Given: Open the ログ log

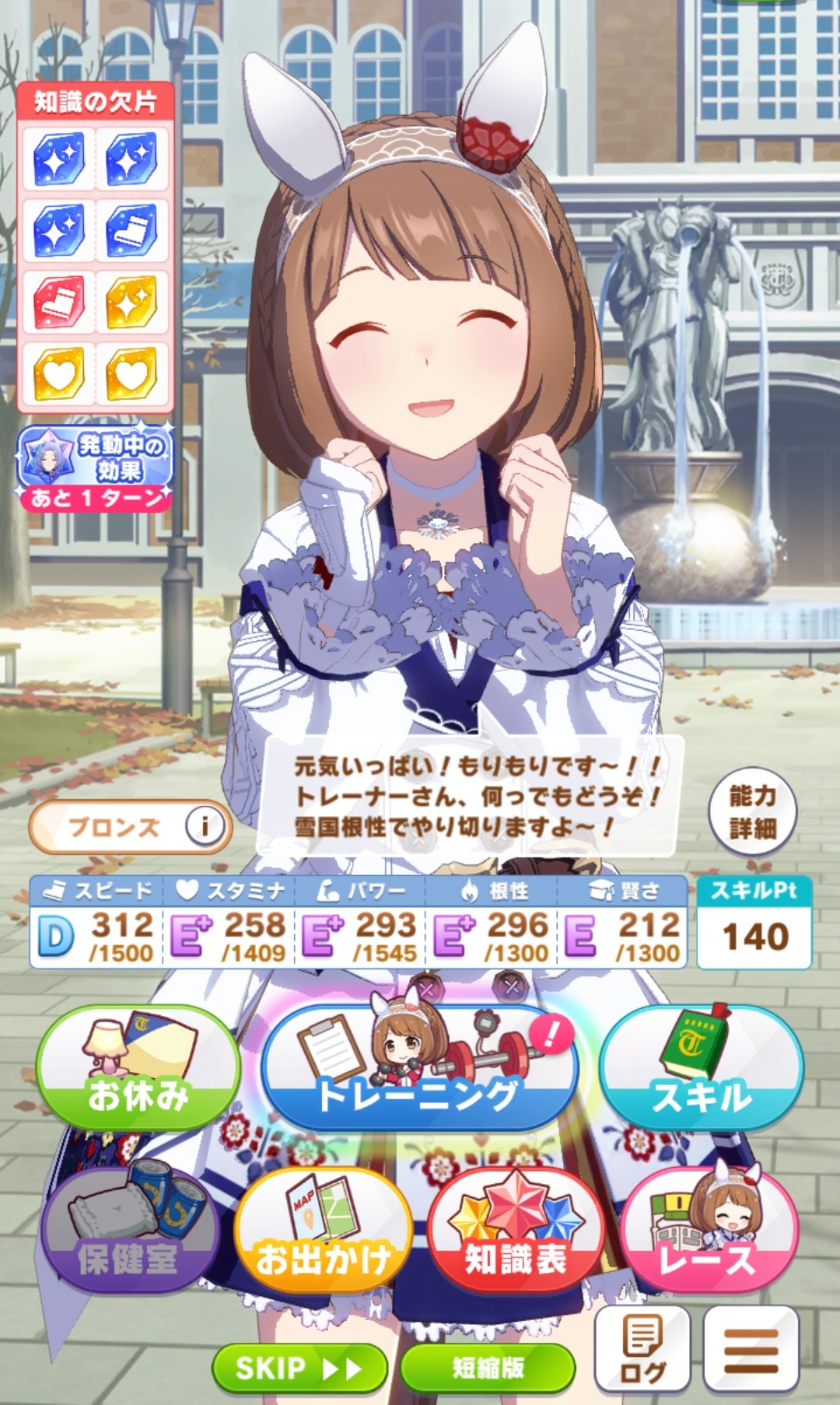Looking at the screenshot, I should 642,1350.
